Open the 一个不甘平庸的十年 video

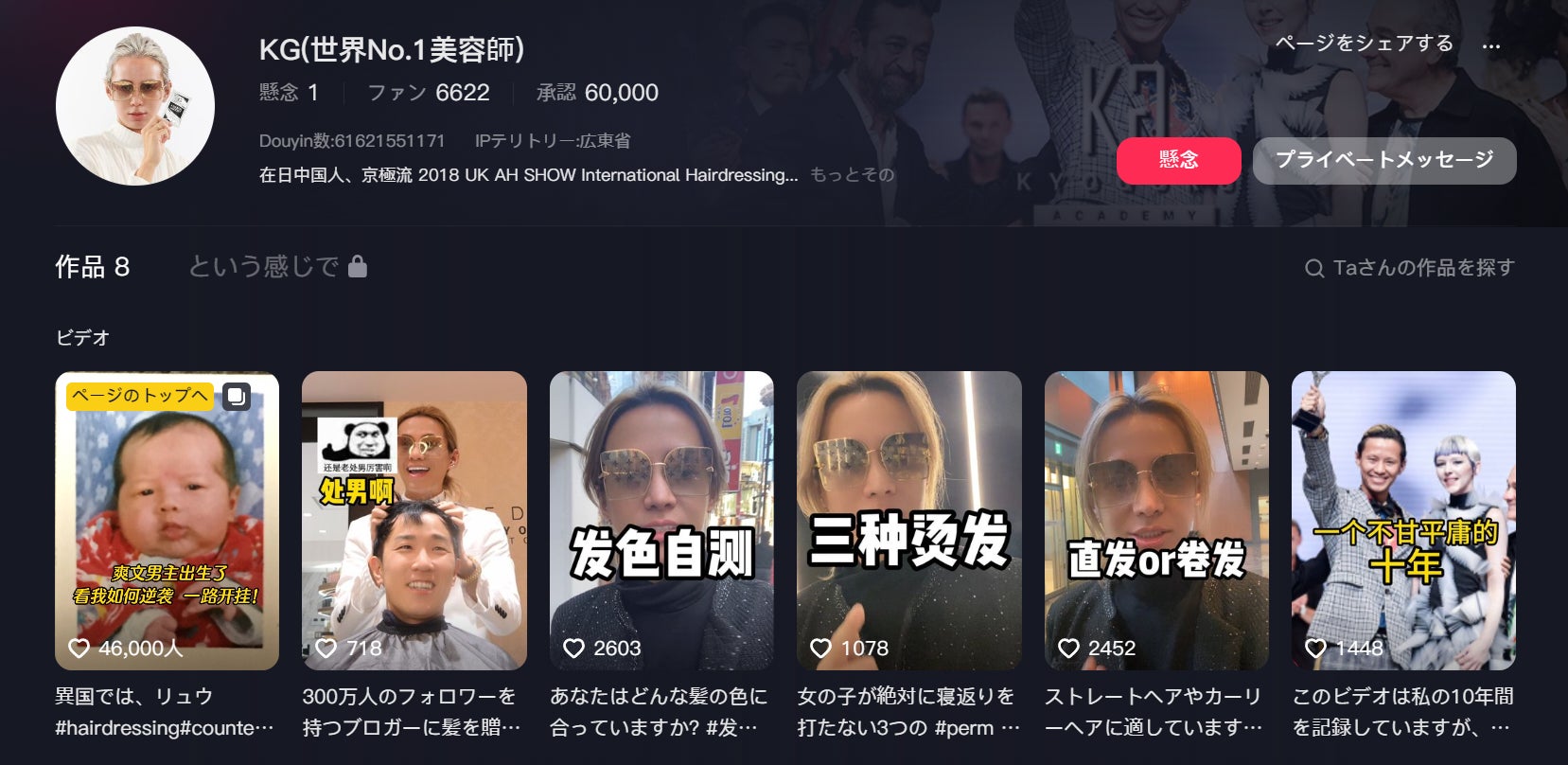pos(1403,521)
